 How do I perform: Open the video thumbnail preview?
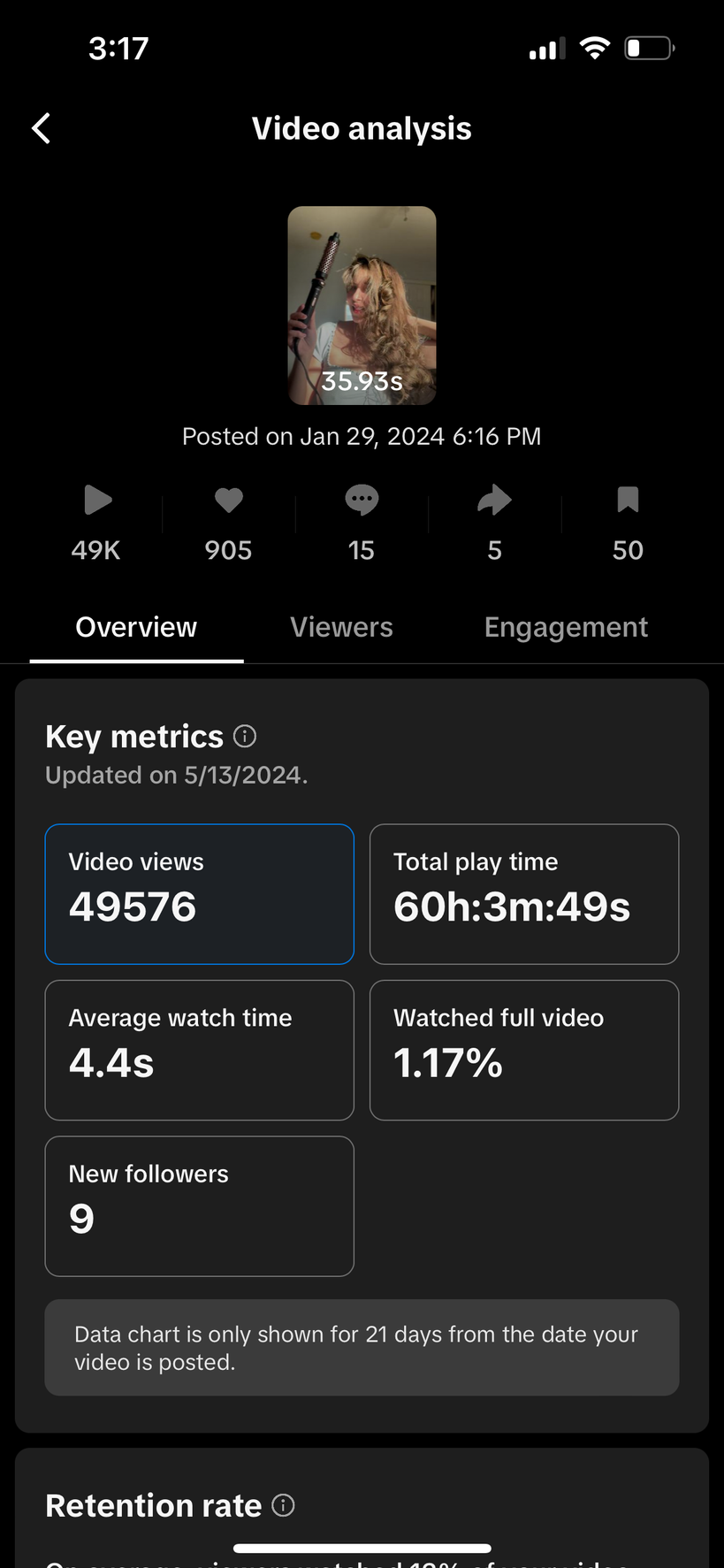(x=362, y=305)
